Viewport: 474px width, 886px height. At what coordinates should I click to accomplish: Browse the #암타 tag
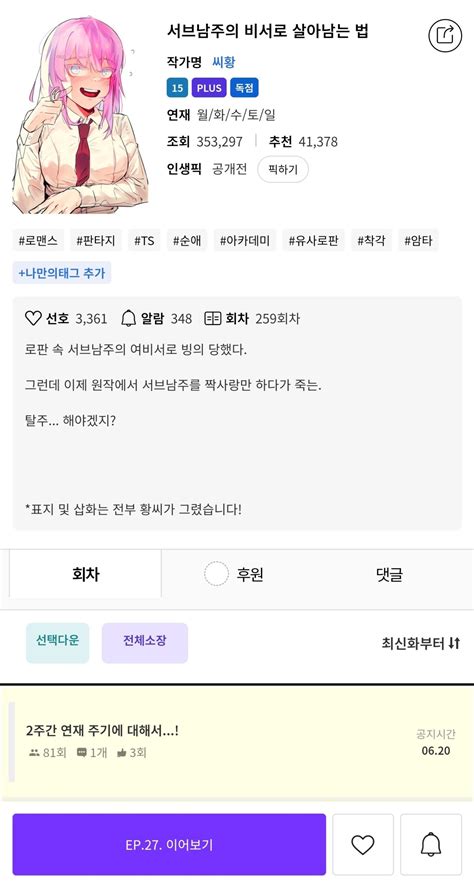418,241
